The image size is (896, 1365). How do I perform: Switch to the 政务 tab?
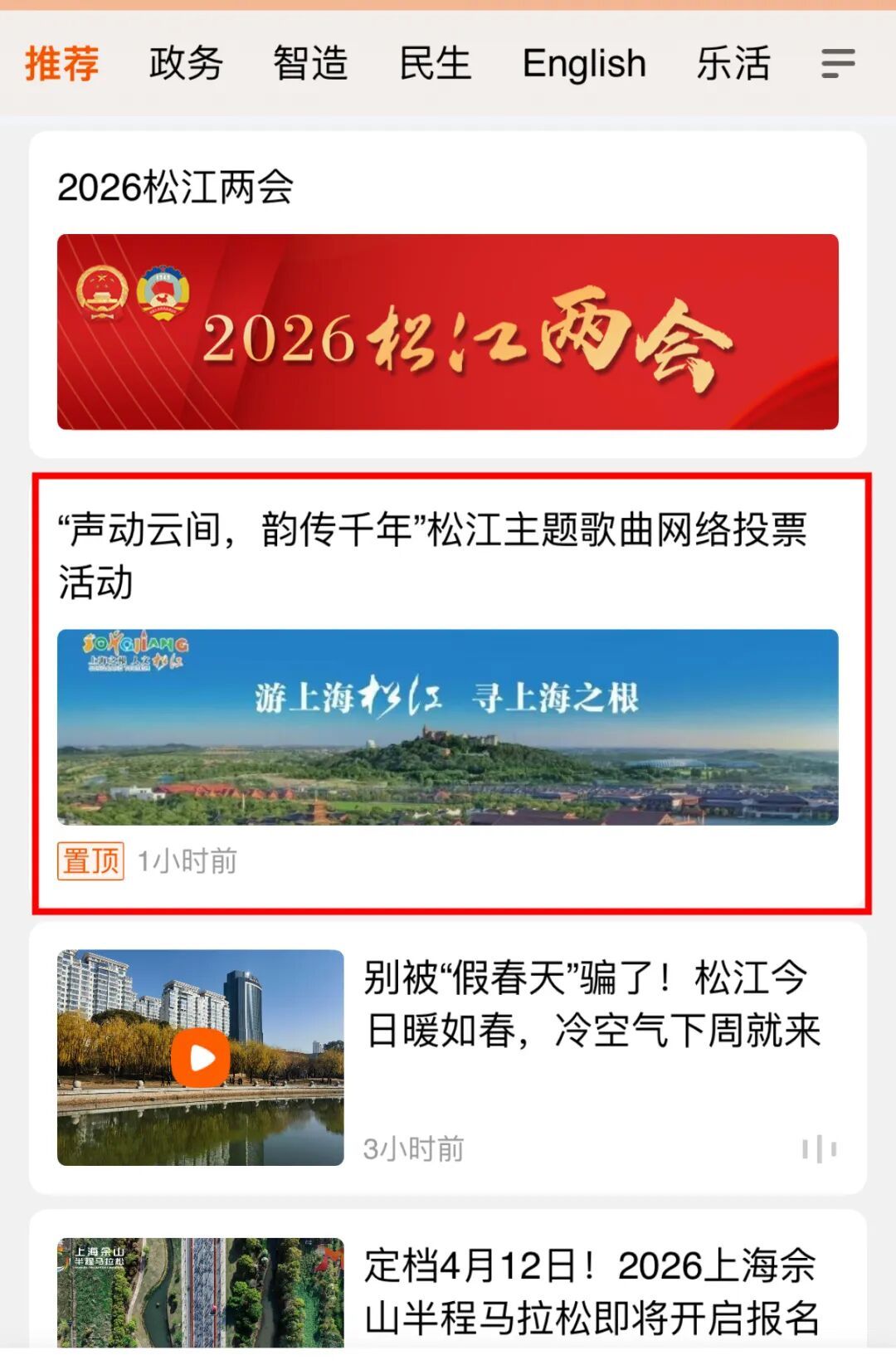click(186, 64)
